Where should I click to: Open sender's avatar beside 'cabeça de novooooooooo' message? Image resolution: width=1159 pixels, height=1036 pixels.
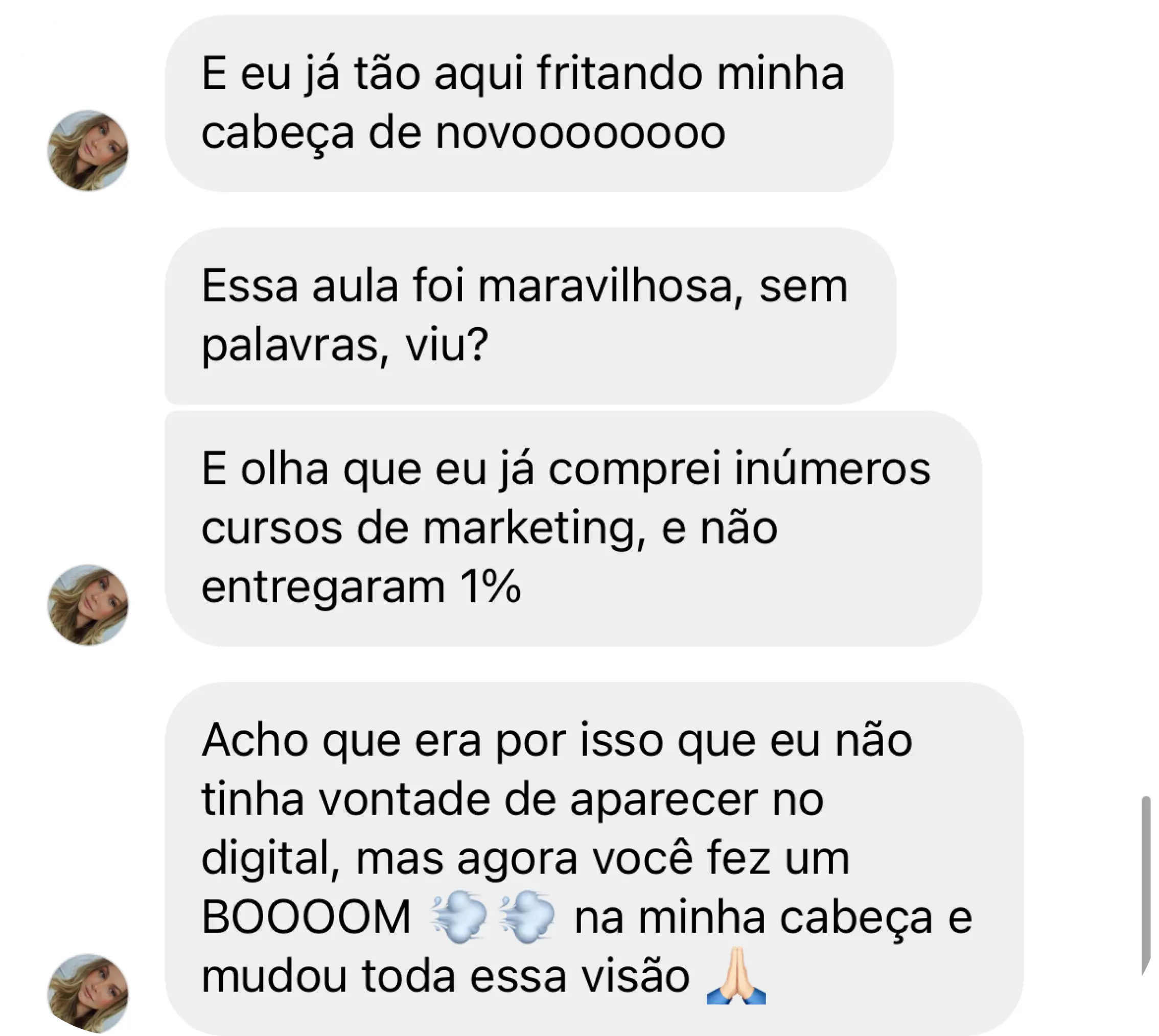point(88,151)
